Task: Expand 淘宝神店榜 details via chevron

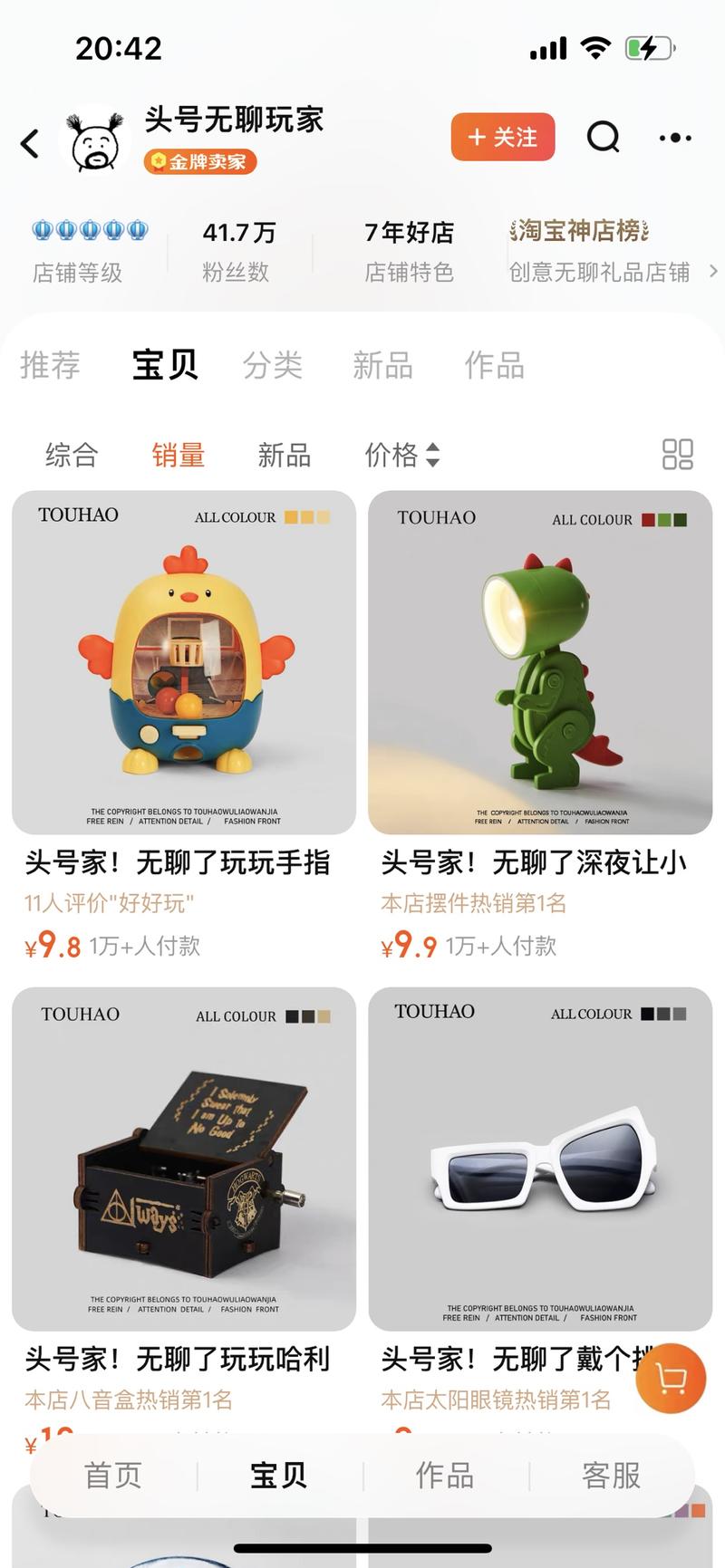Action: coord(713,272)
